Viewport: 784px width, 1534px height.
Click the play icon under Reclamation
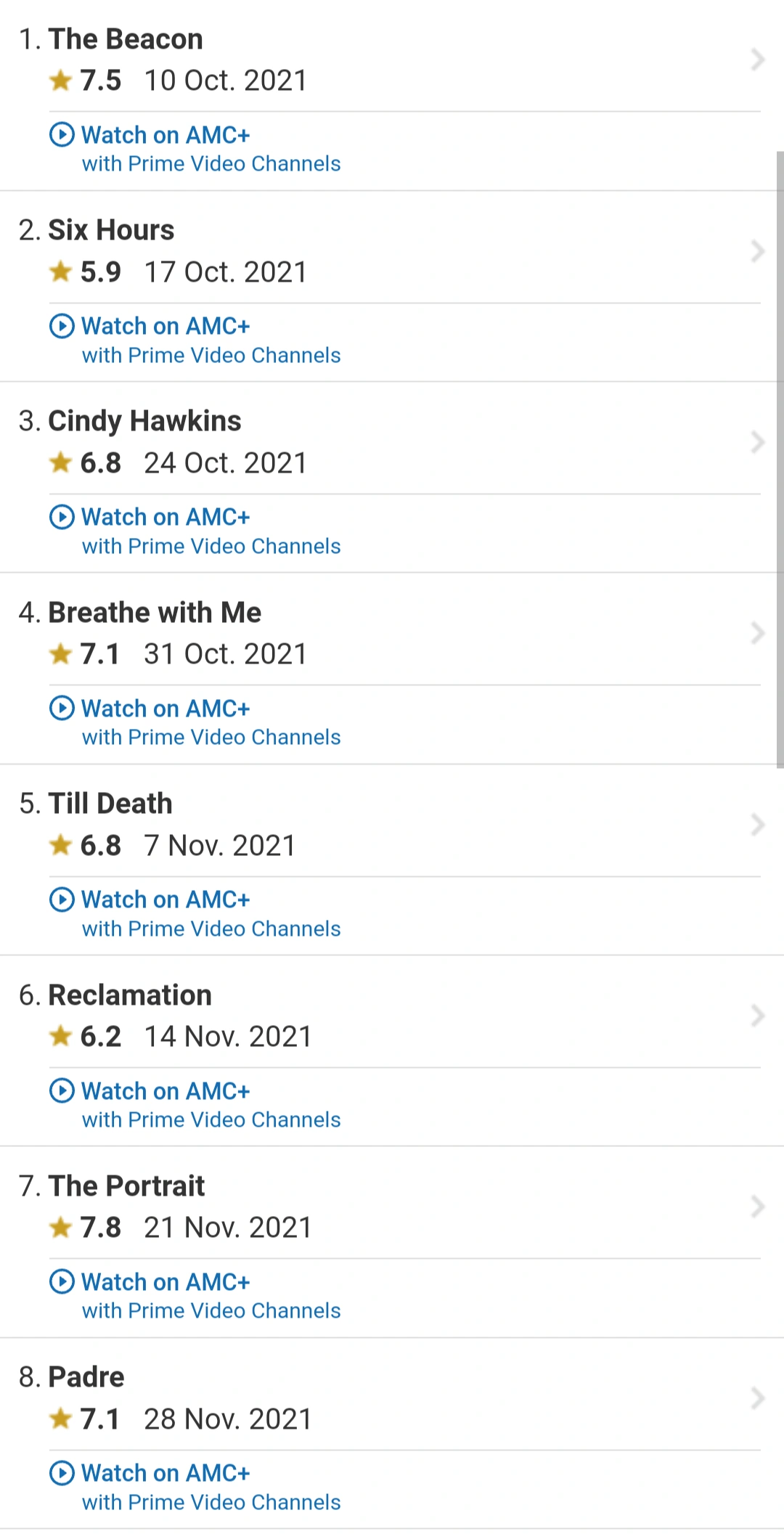(62, 1090)
